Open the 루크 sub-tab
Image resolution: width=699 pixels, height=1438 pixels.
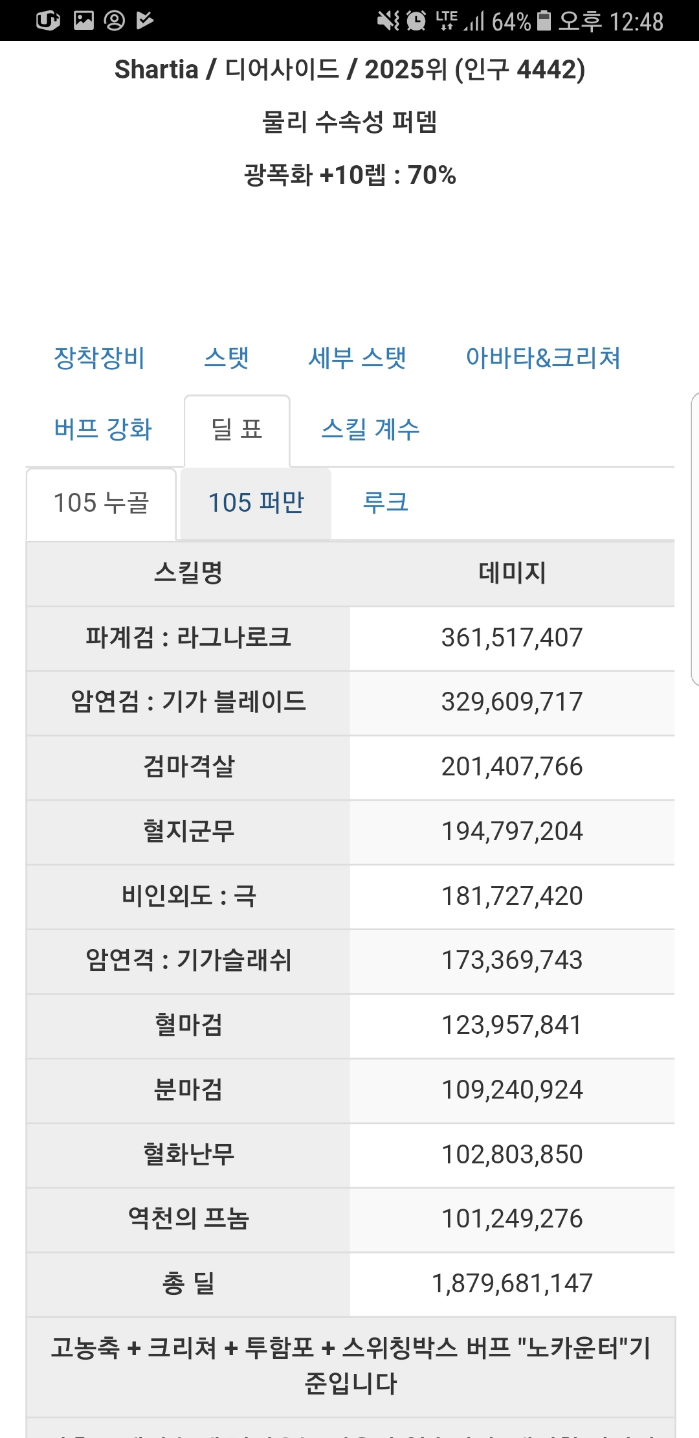point(385,502)
